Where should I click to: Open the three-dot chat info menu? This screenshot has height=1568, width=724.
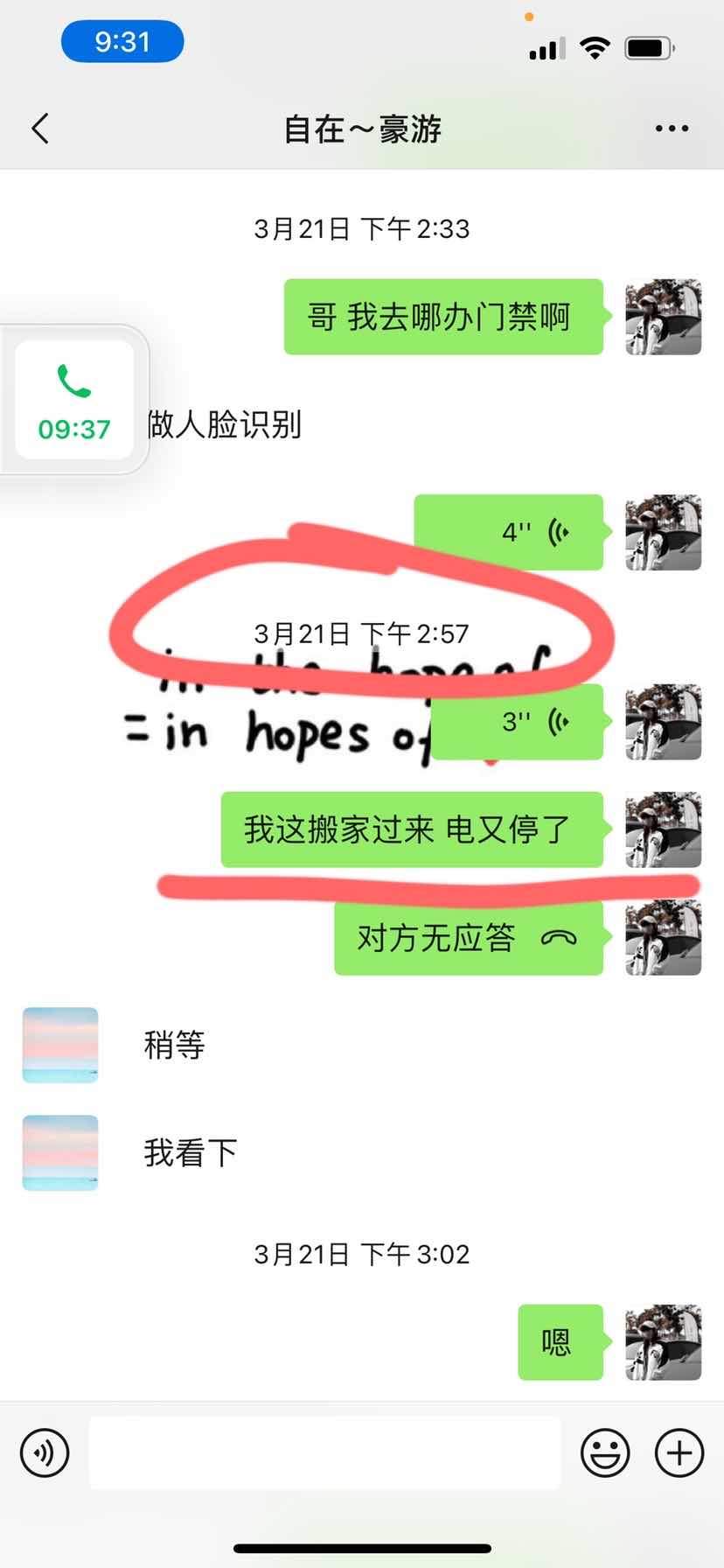click(672, 129)
